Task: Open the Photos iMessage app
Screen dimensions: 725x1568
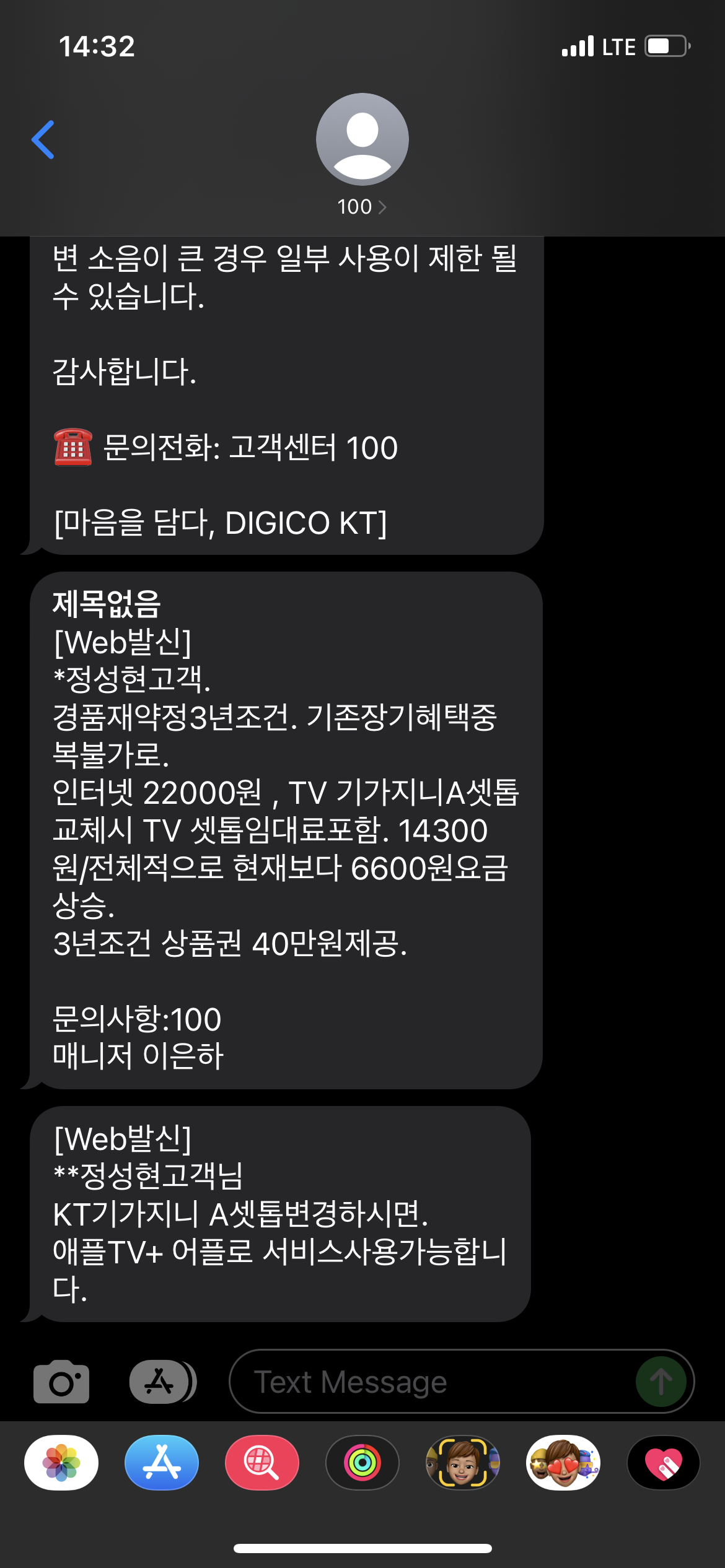Action: tap(61, 1463)
